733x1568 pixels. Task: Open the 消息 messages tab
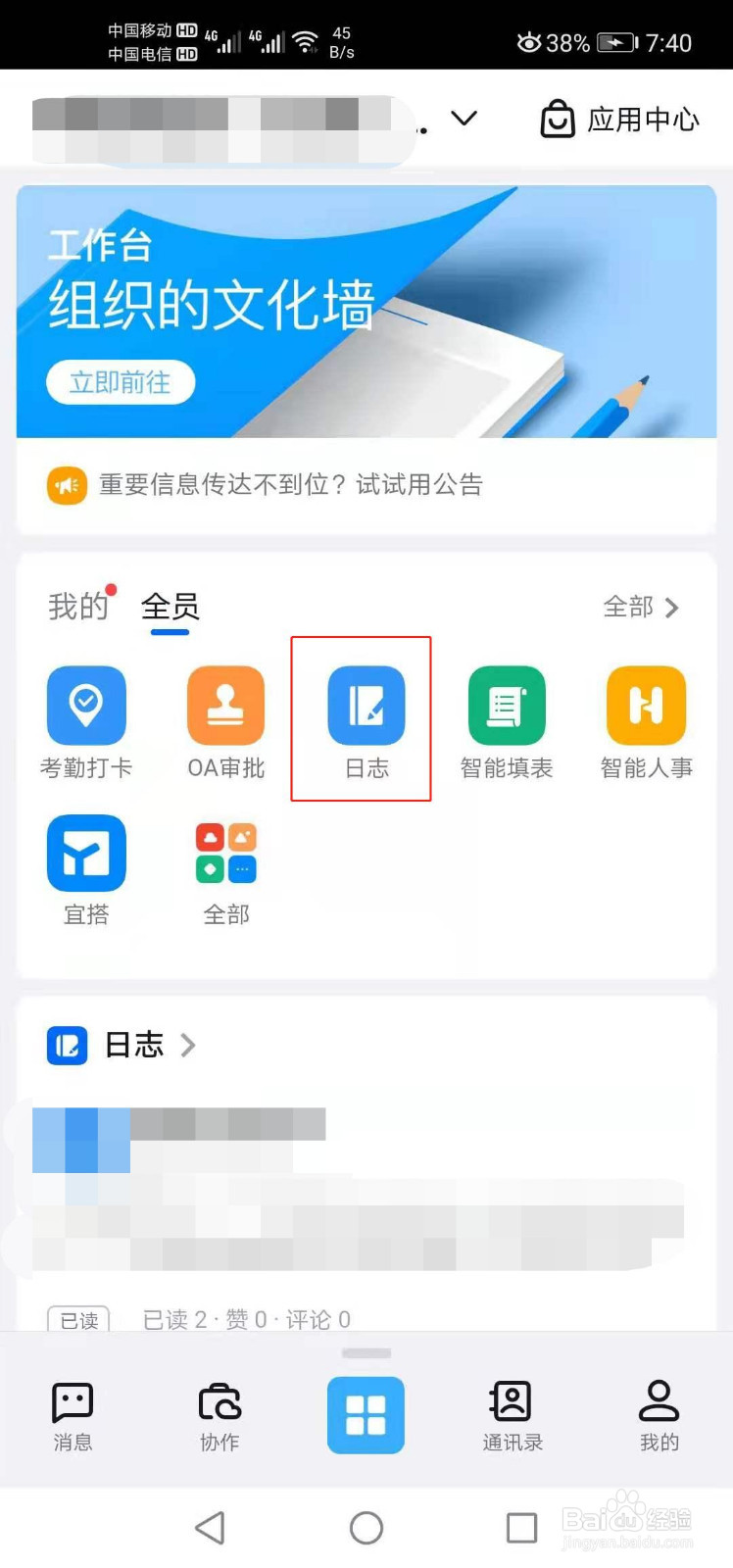73,1416
